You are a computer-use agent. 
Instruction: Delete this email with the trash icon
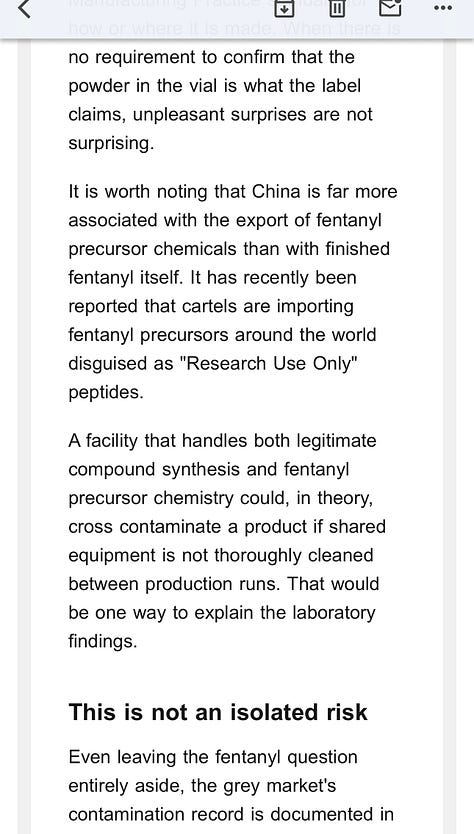pos(337,7)
